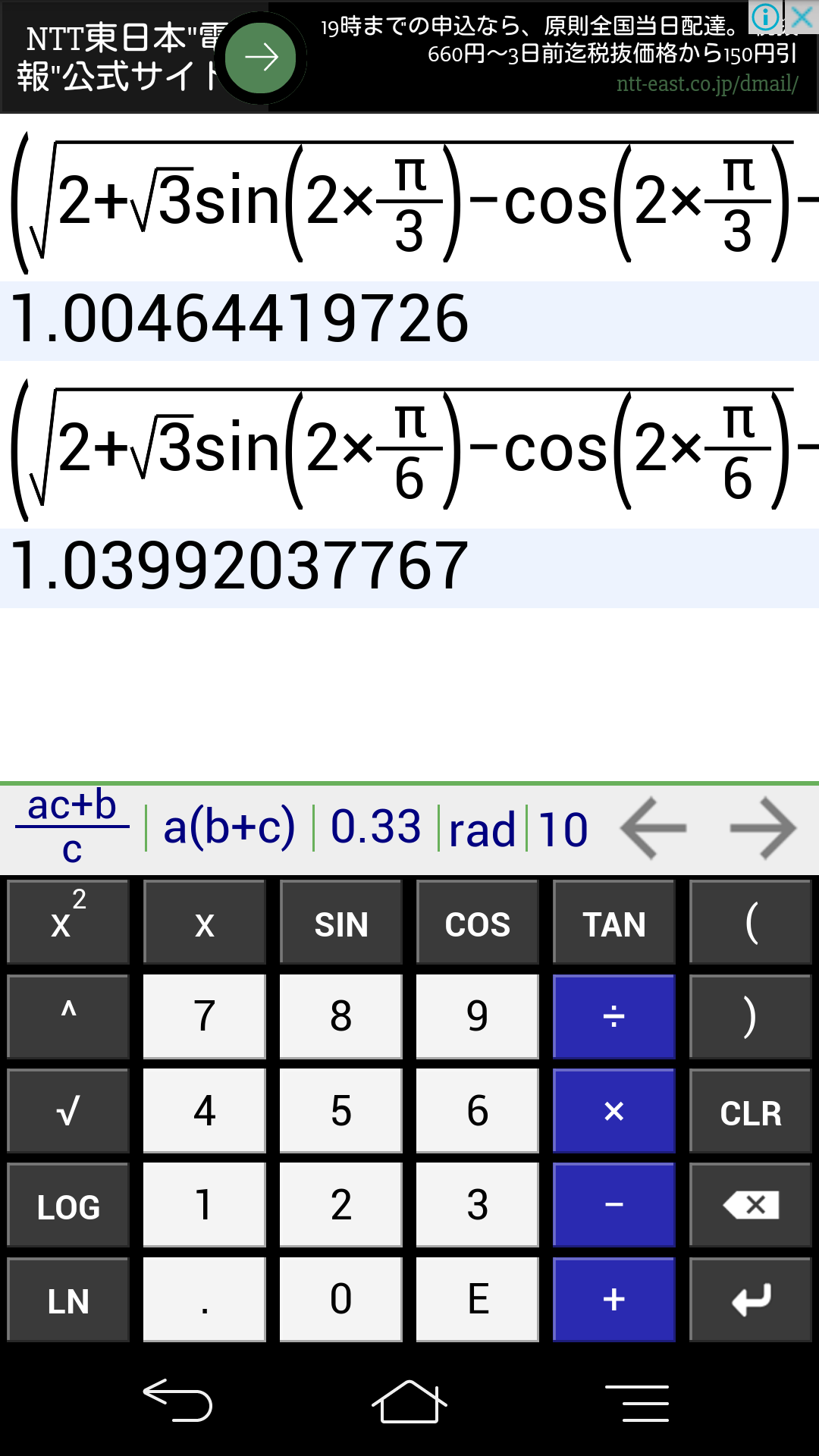Move the cursor left with arrow
Screen dimensions: 819x1456
pos(654,828)
